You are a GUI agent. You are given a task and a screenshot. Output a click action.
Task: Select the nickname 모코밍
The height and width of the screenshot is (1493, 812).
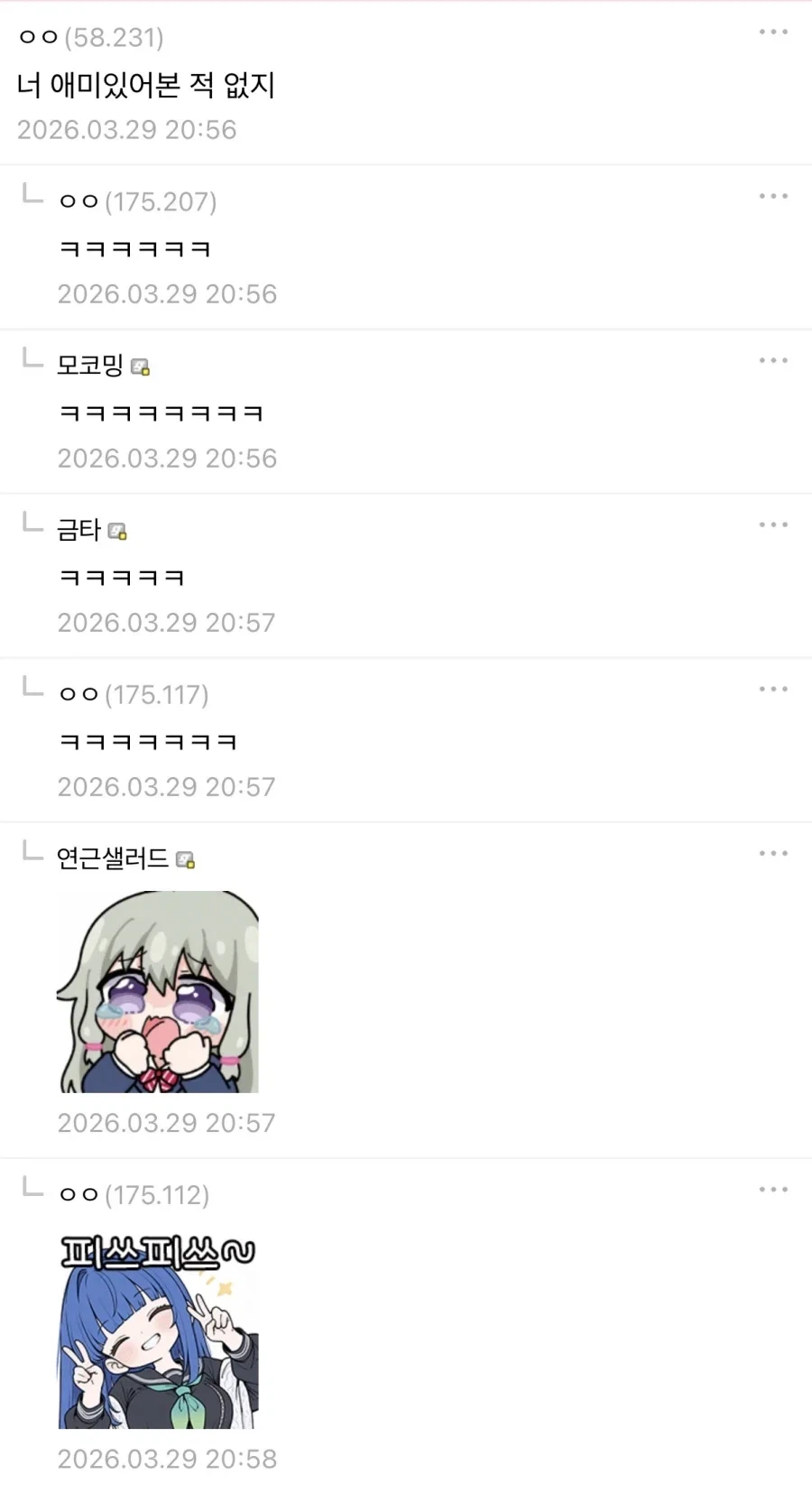tap(90, 366)
